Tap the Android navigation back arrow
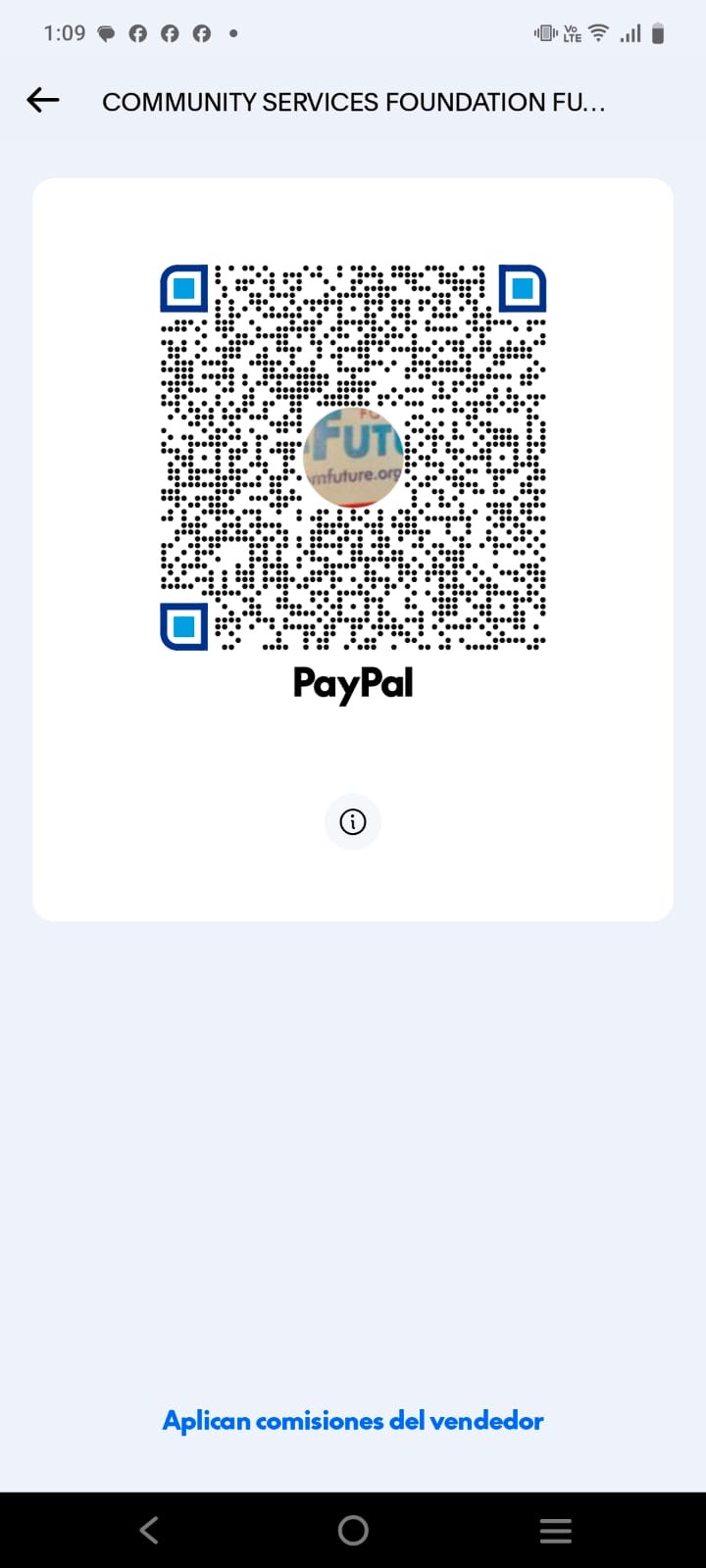Viewport: 706px width, 1568px height. click(x=148, y=1529)
